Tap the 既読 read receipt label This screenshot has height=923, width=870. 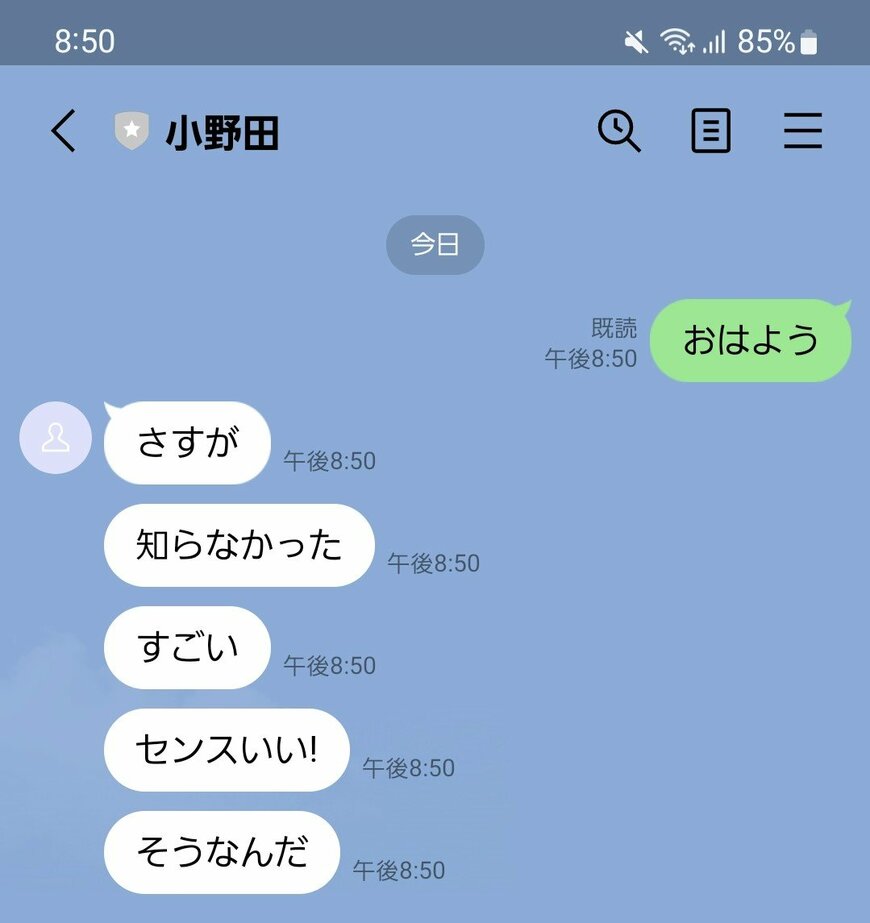click(x=613, y=325)
